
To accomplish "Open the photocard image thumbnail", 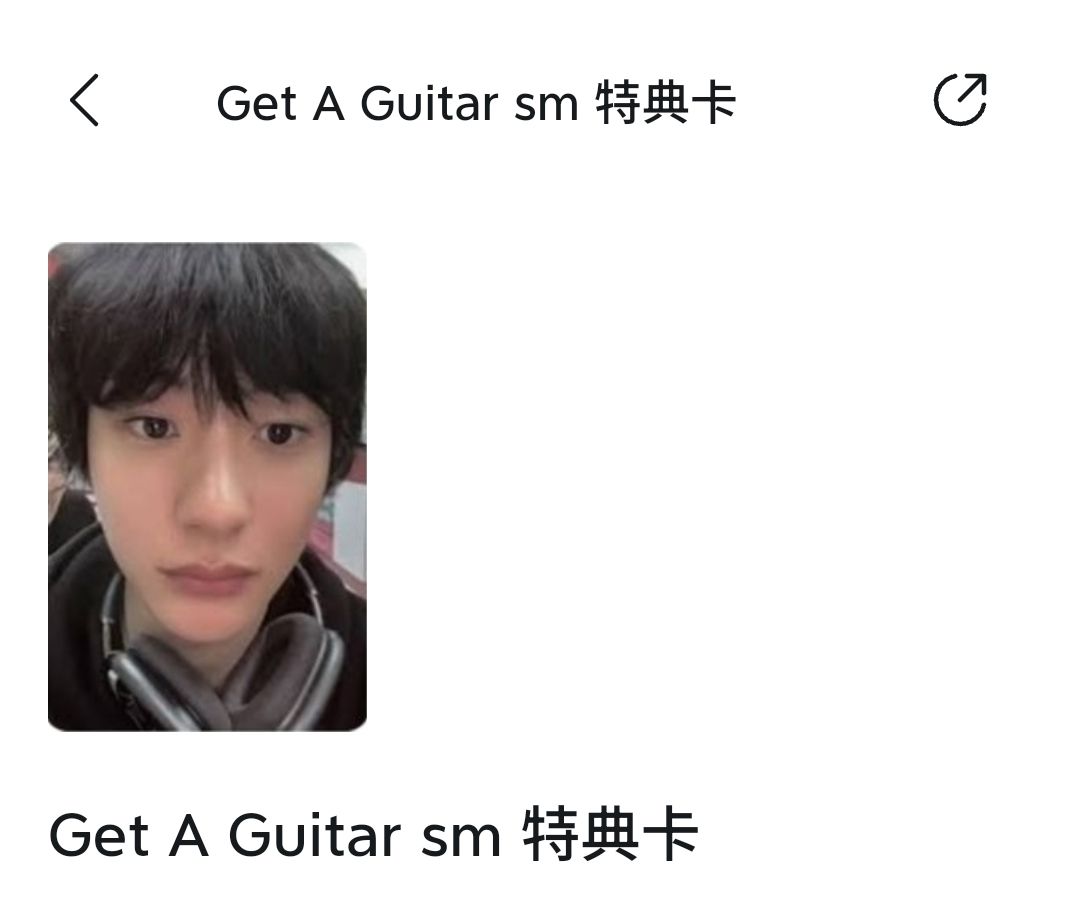I will click(x=207, y=487).
